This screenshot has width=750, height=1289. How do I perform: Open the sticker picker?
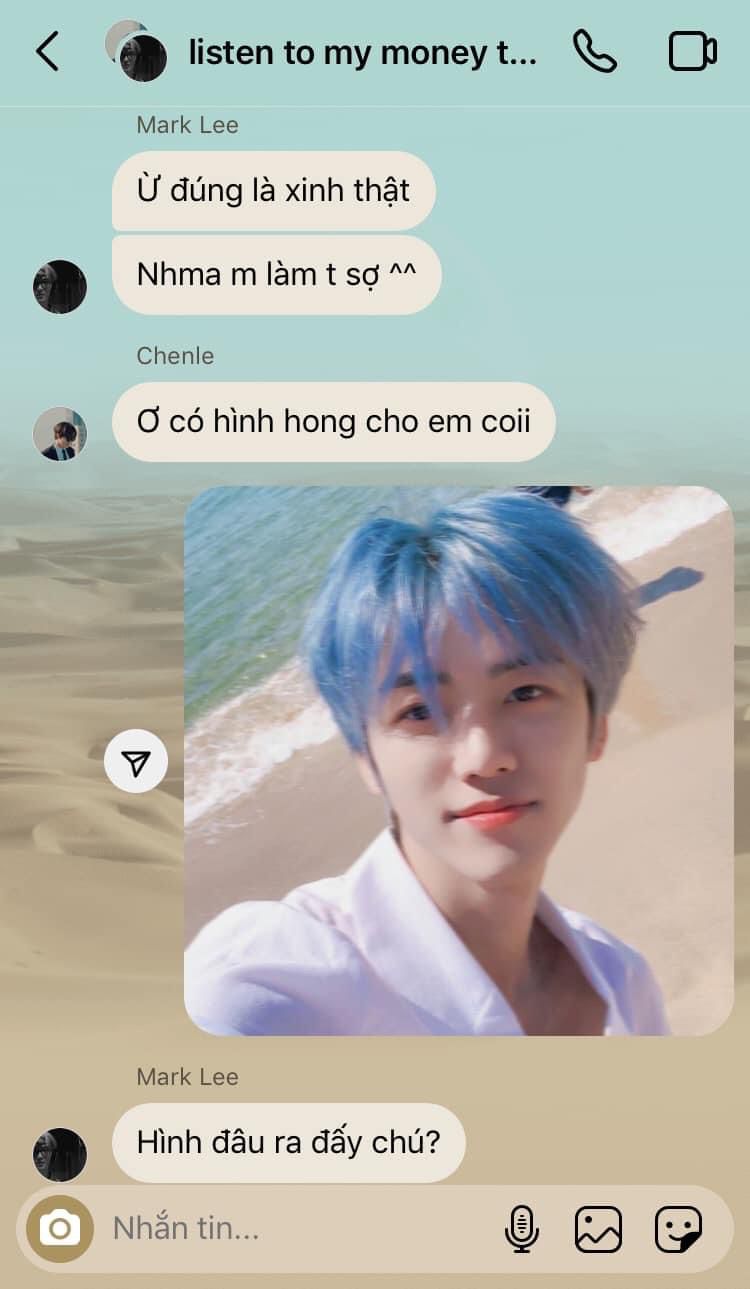(678, 1229)
